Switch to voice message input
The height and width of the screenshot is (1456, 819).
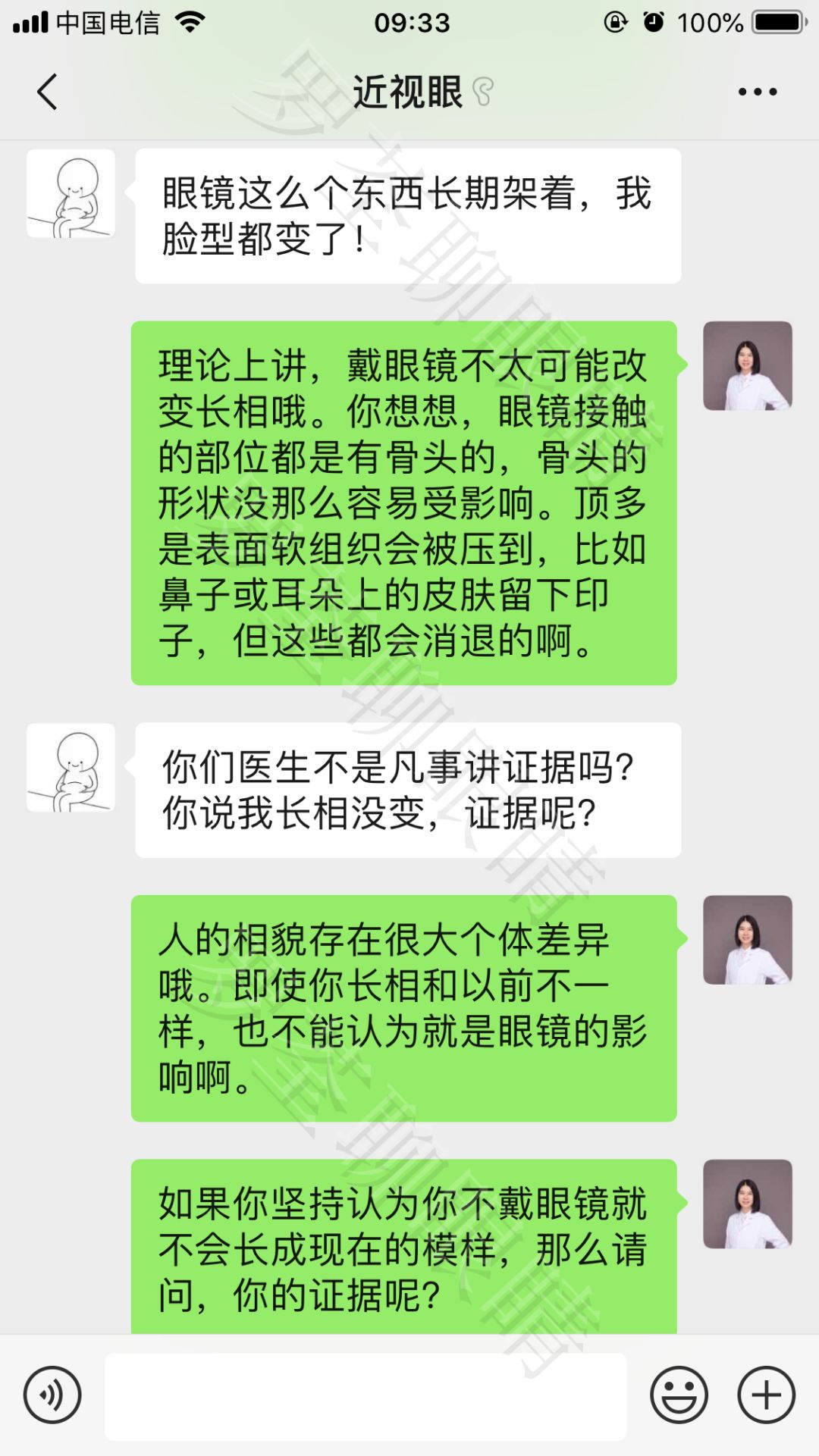pos(52,1394)
